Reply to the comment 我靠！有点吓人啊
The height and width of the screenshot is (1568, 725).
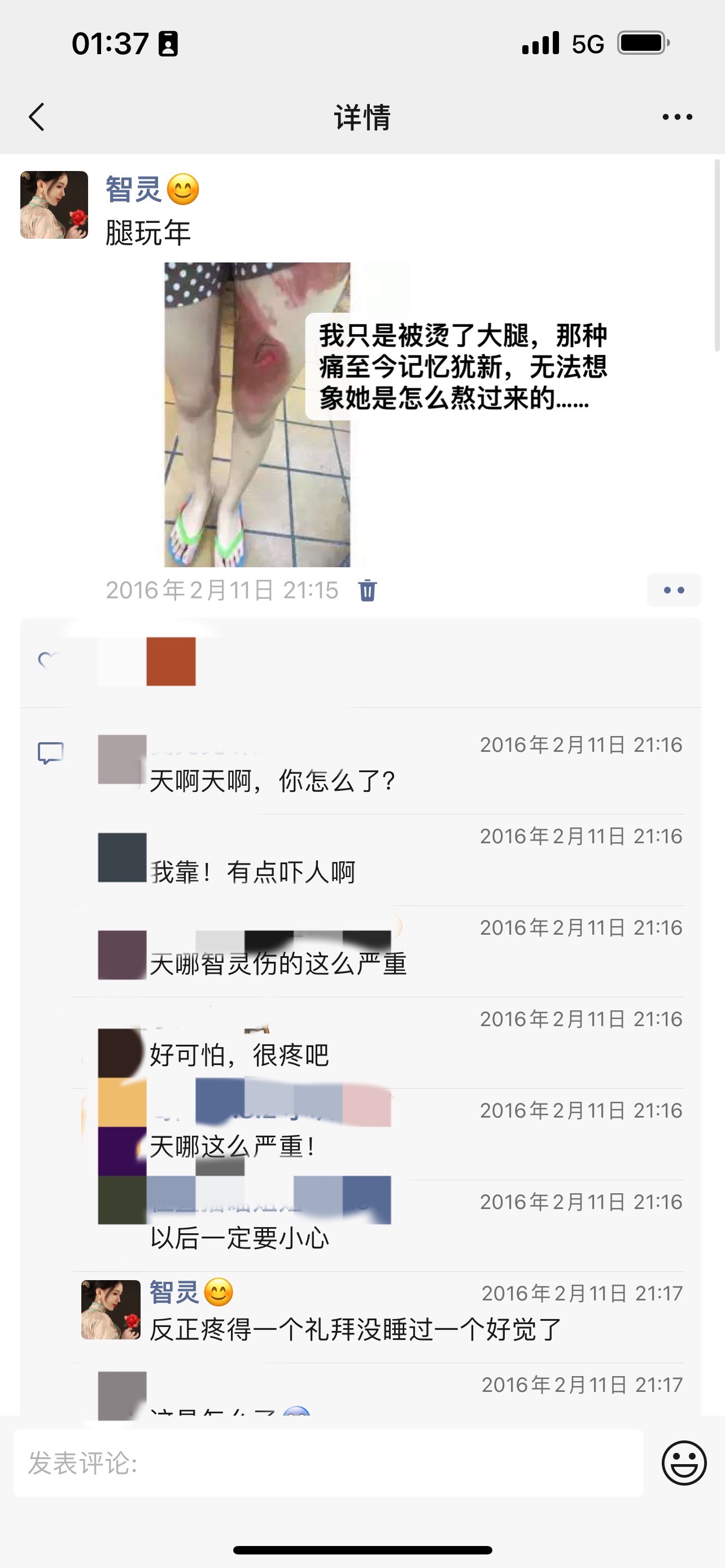pos(253,872)
